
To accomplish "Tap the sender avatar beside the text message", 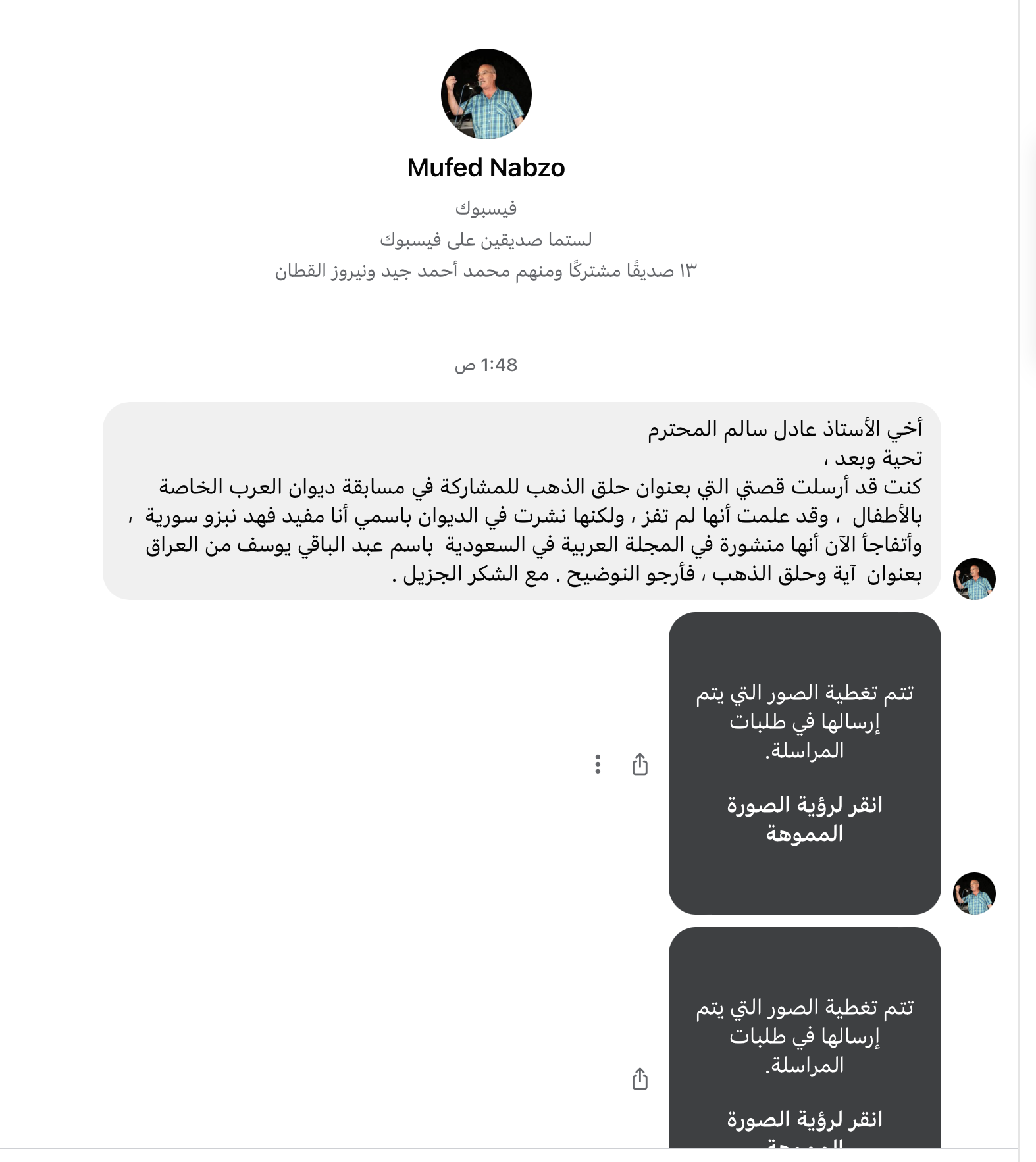I will (x=974, y=579).
